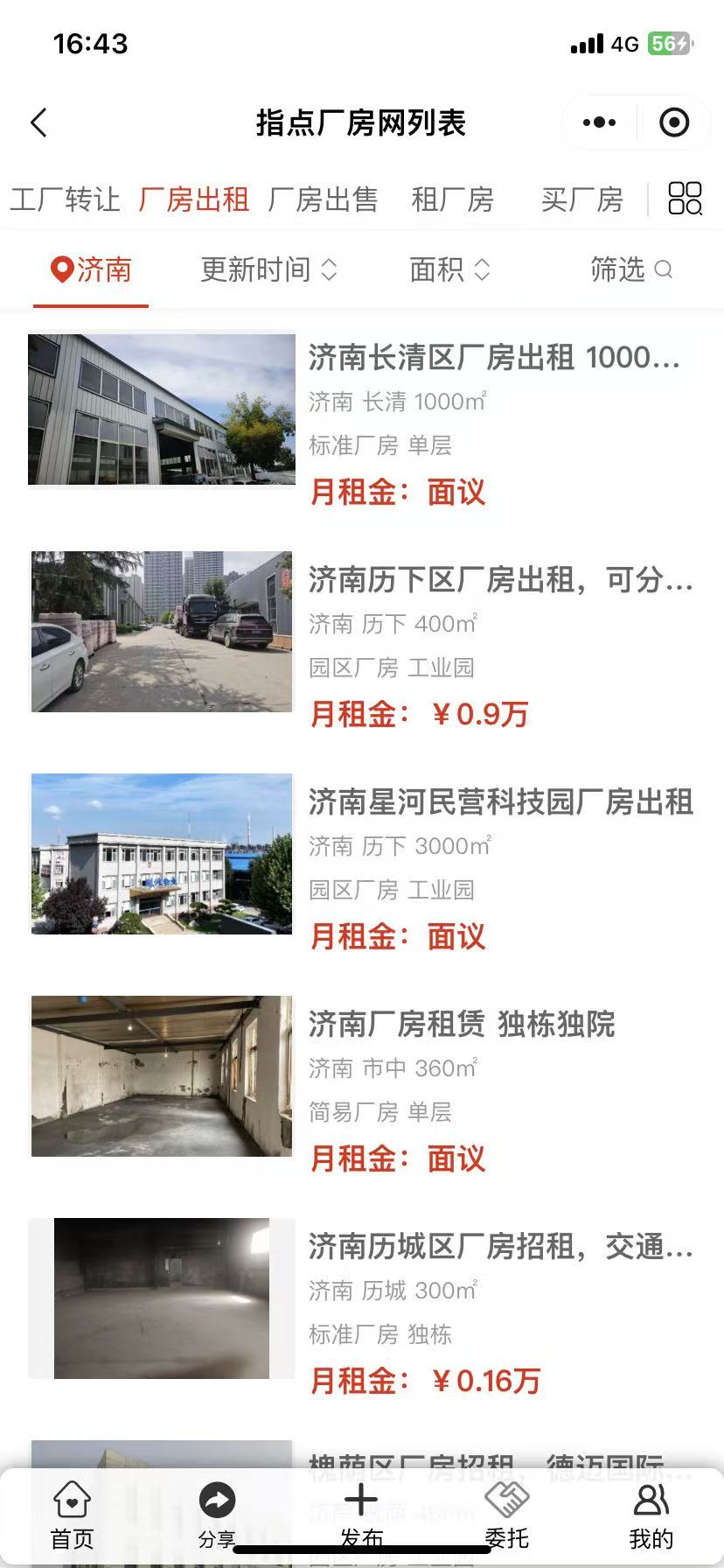
Task: Open the 济南历城区厂房招租 300㎡ listing
Action: pos(500,1246)
